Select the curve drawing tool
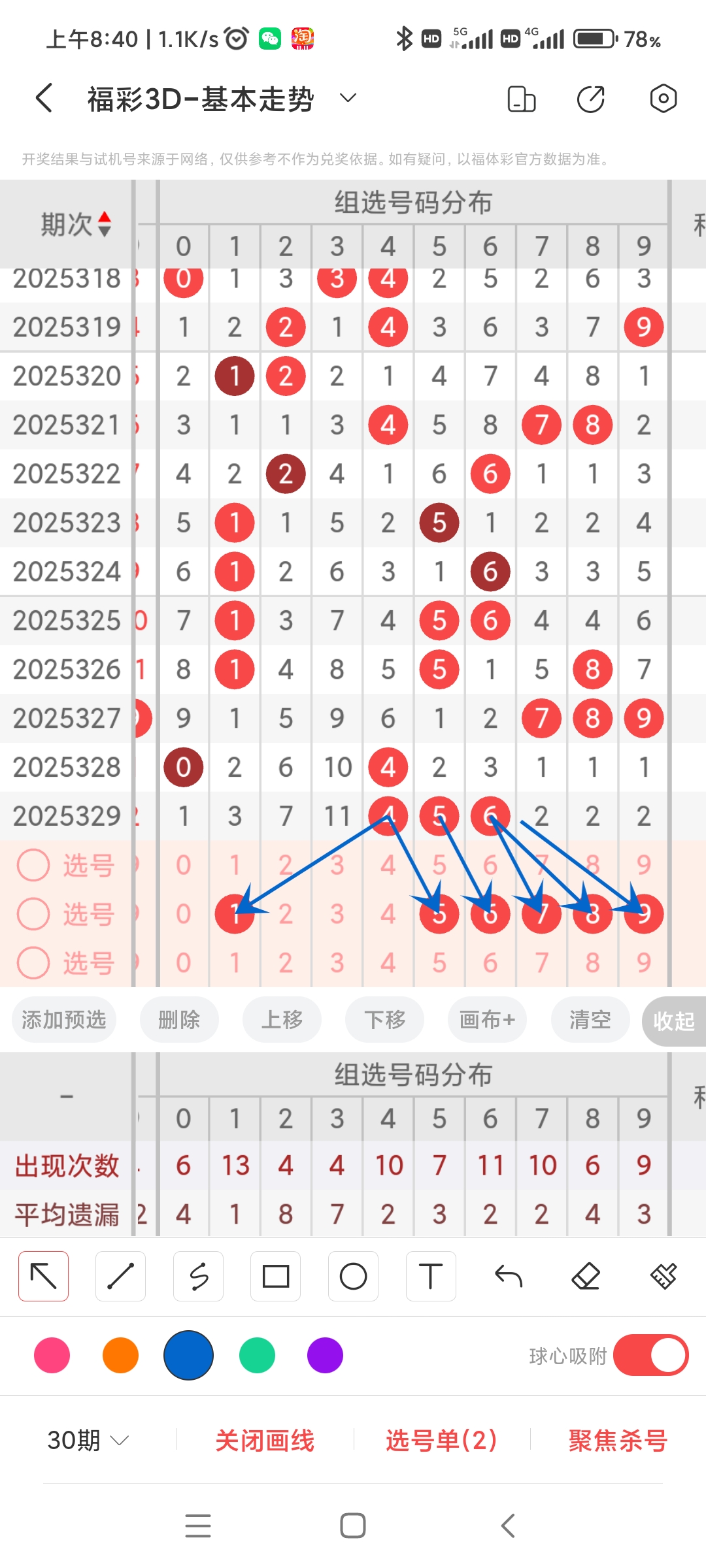The image size is (706, 1568). [198, 1275]
